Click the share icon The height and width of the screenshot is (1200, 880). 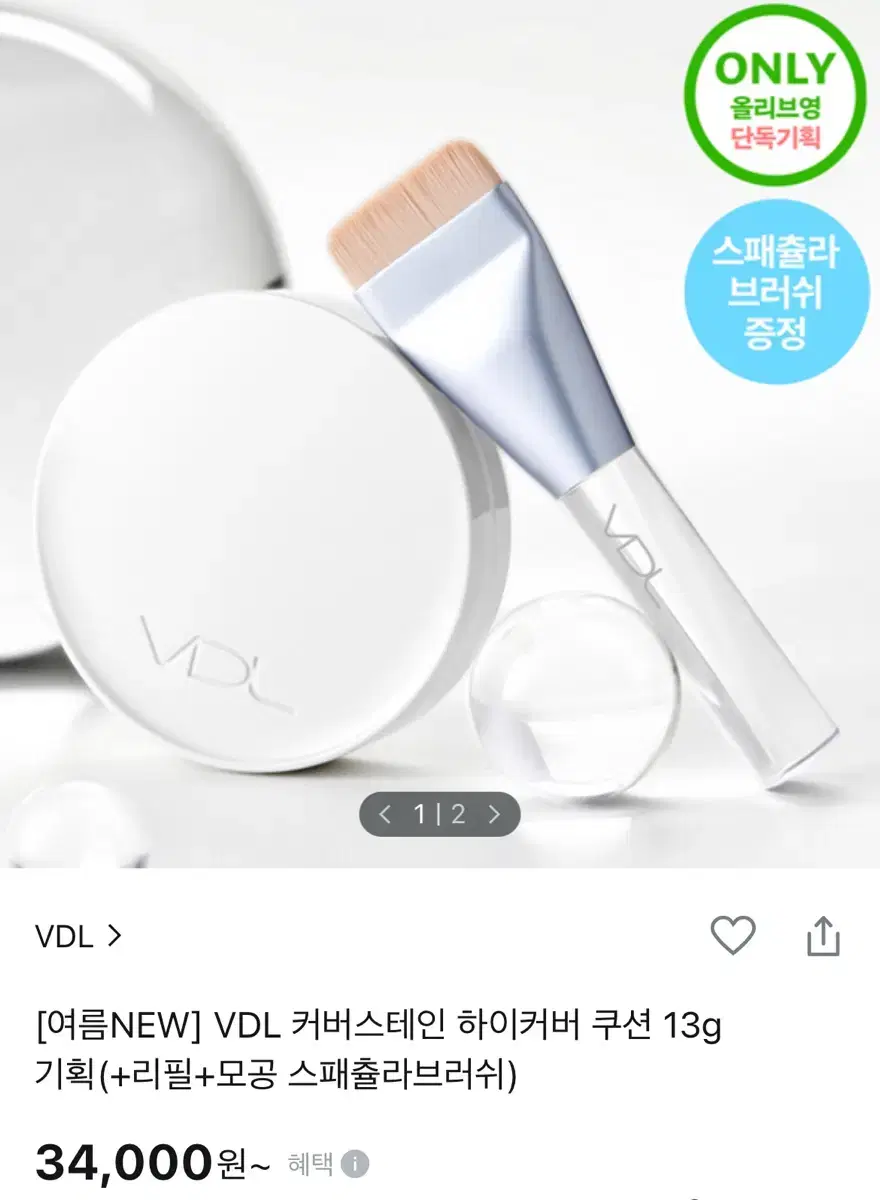coord(822,934)
